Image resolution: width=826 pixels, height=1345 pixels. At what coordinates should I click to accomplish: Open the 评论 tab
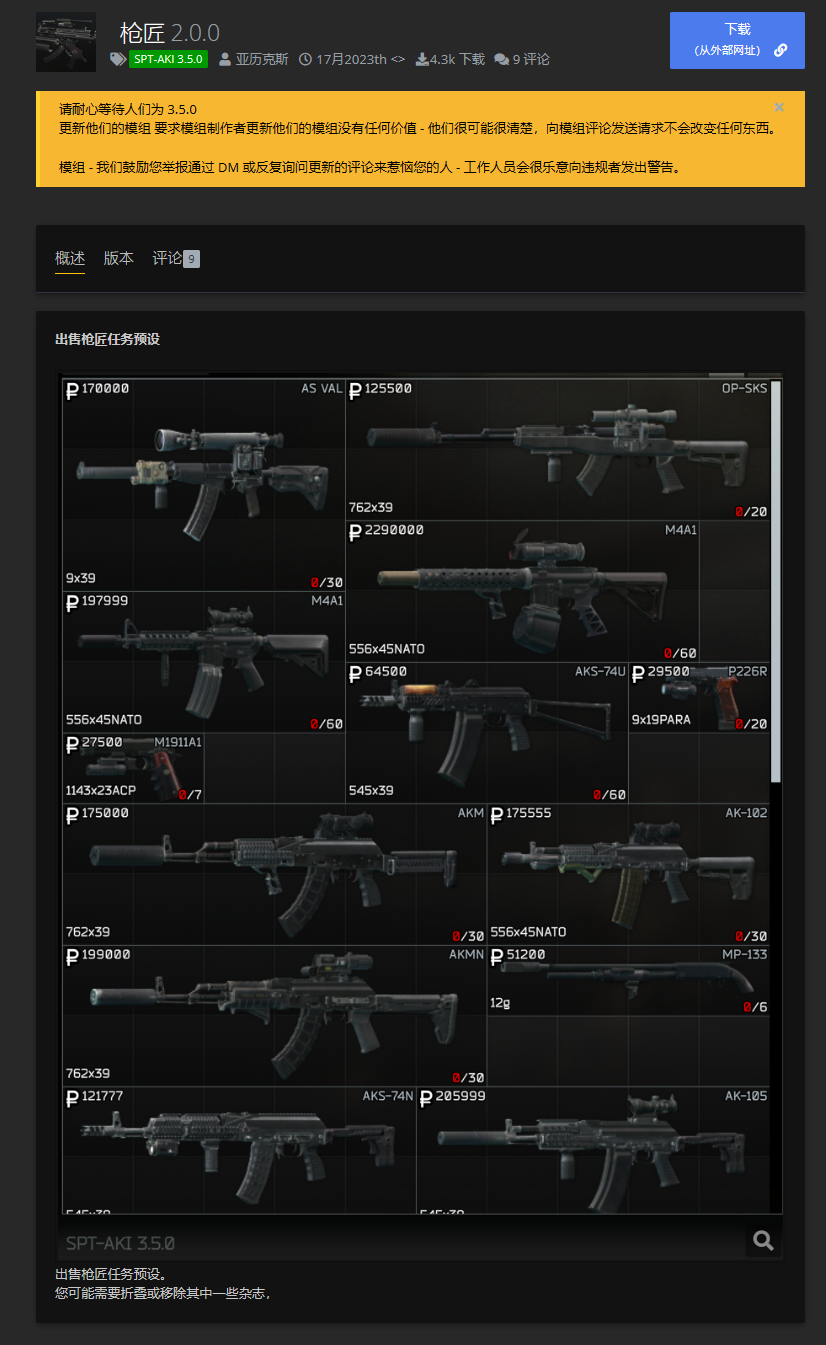tap(175, 258)
